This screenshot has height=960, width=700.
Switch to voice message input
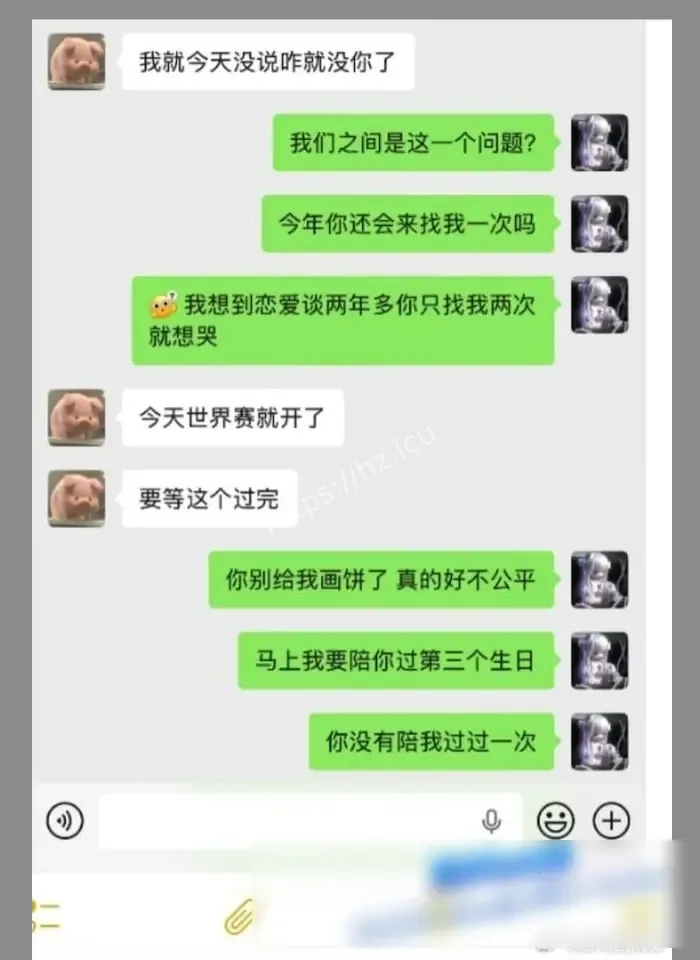click(65, 821)
